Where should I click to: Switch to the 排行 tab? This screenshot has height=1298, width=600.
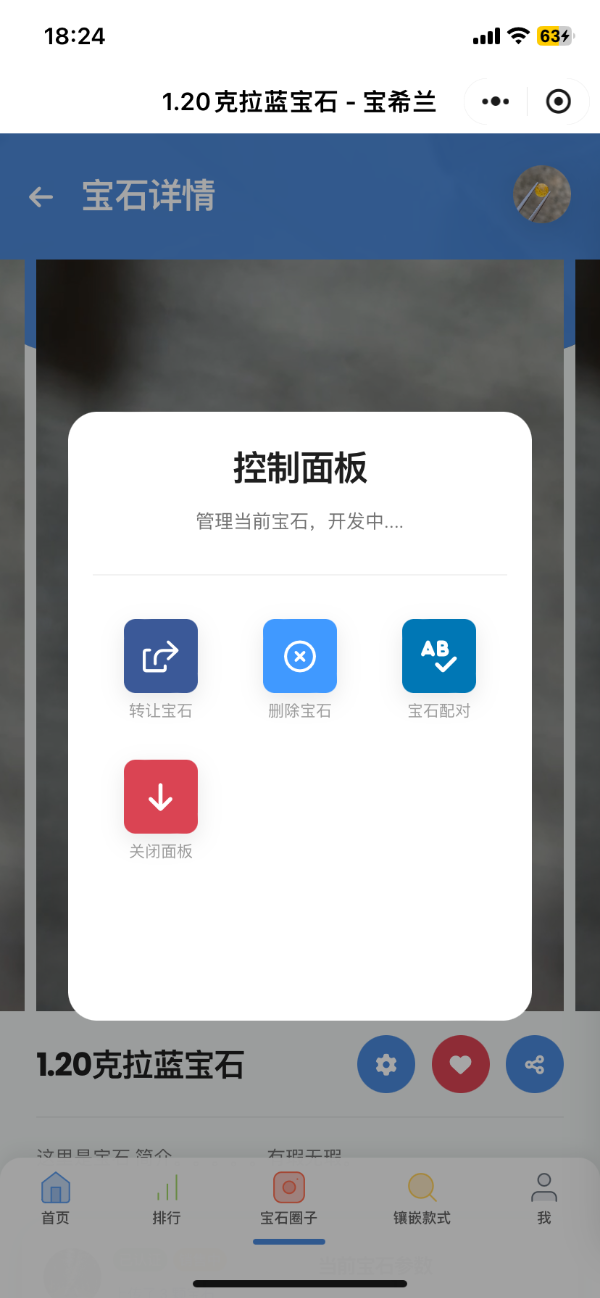click(167, 1198)
